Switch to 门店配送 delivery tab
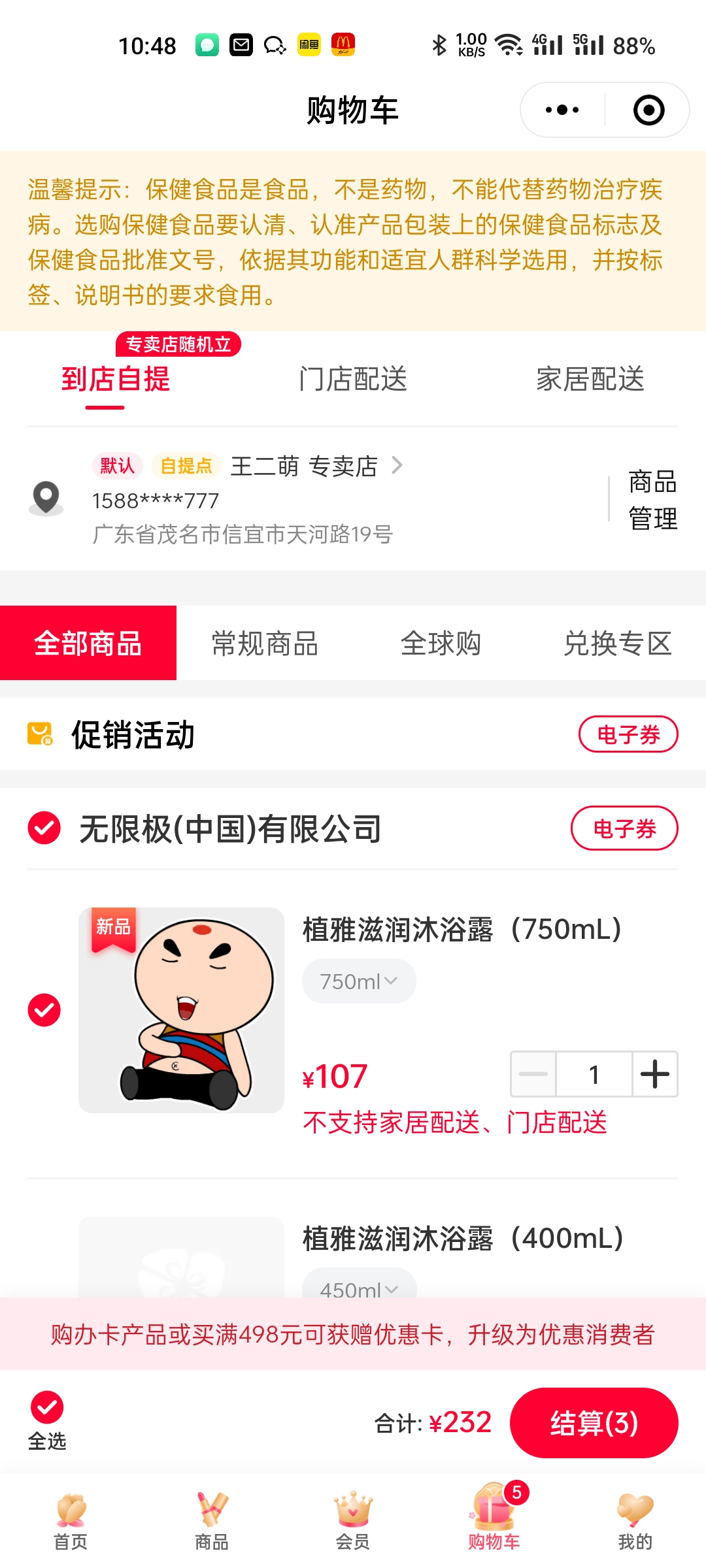Image resolution: width=706 pixels, height=1568 pixels. (353, 380)
